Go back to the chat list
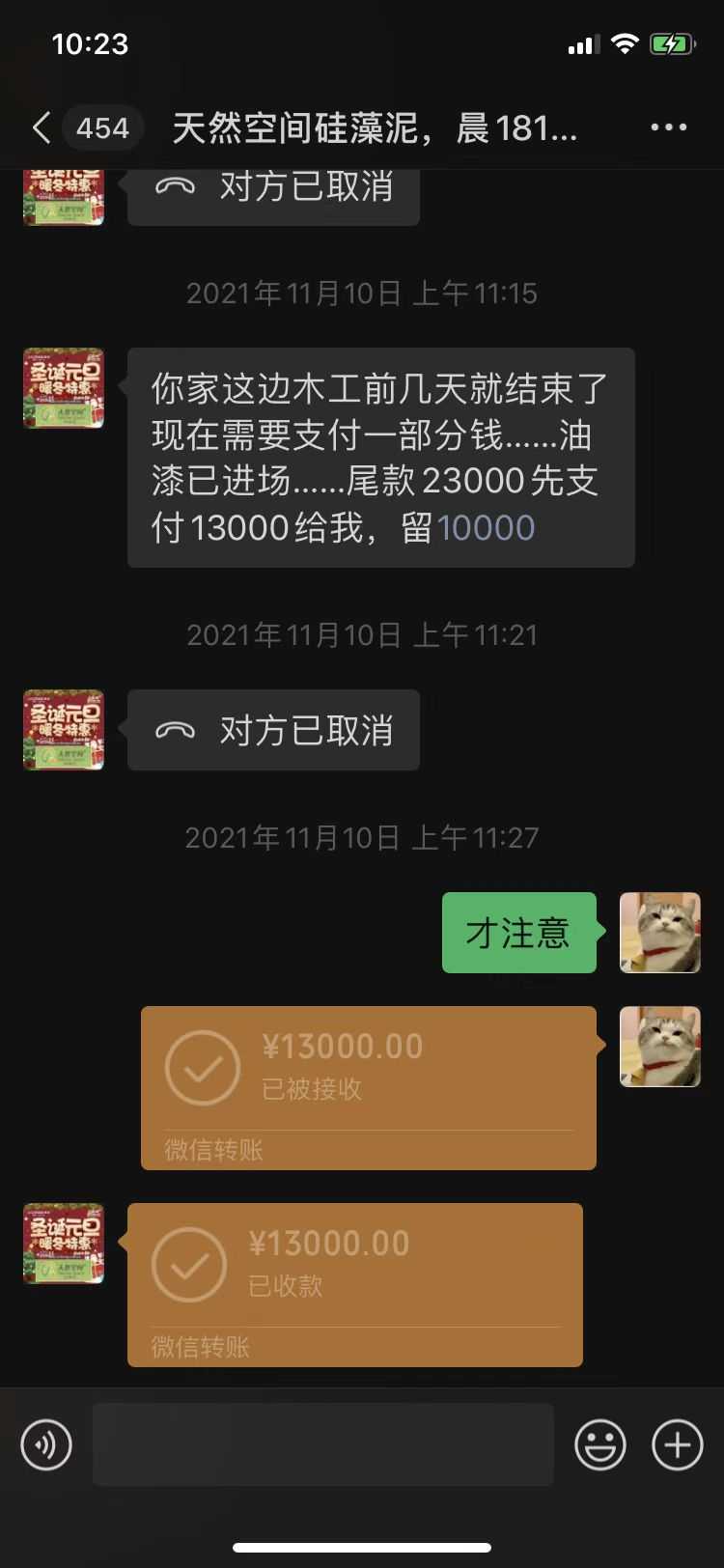The width and height of the screenshot is (724, 1568). point(42,127)
